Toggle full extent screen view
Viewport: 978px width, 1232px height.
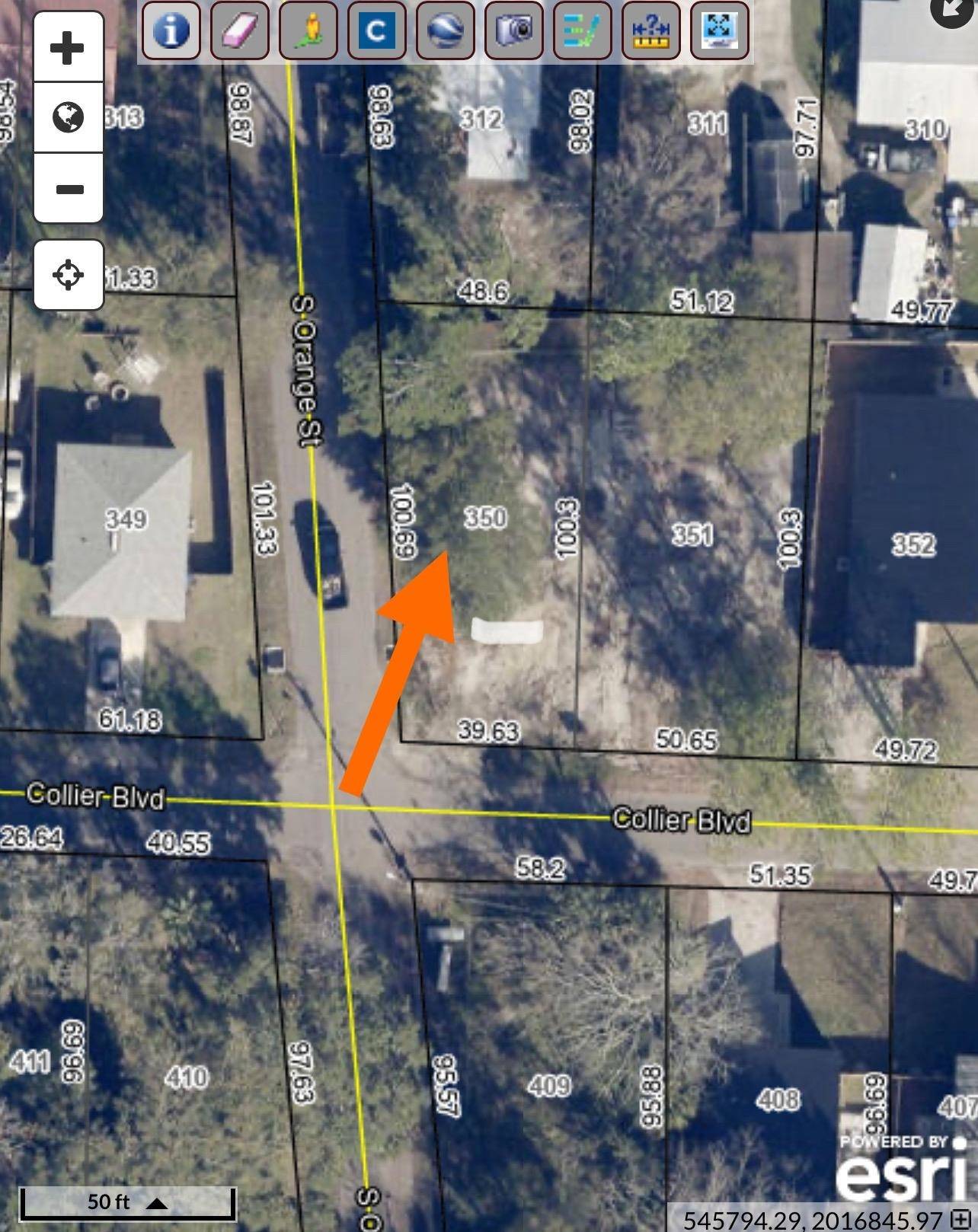point(719,32)
